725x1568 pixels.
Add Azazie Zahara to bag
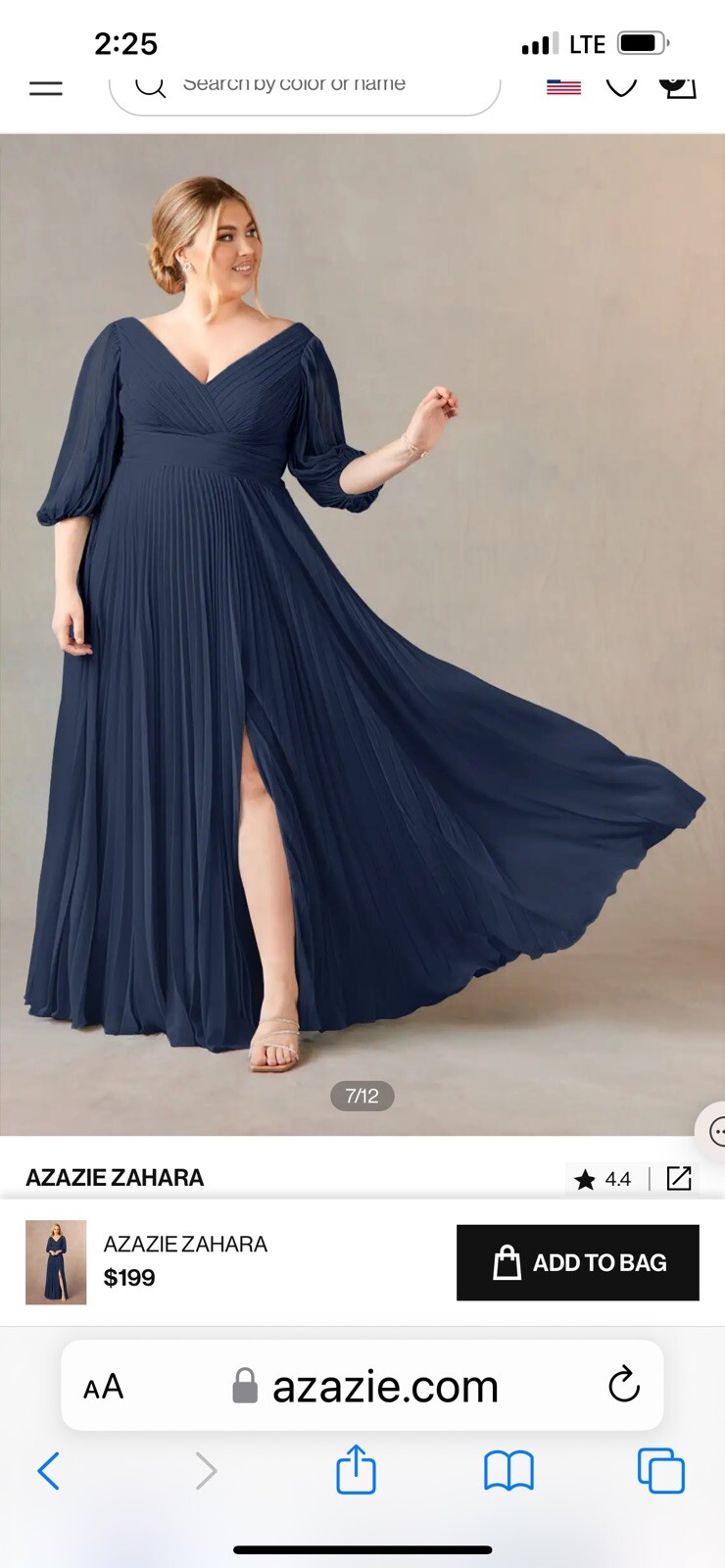click(578, 1262)
